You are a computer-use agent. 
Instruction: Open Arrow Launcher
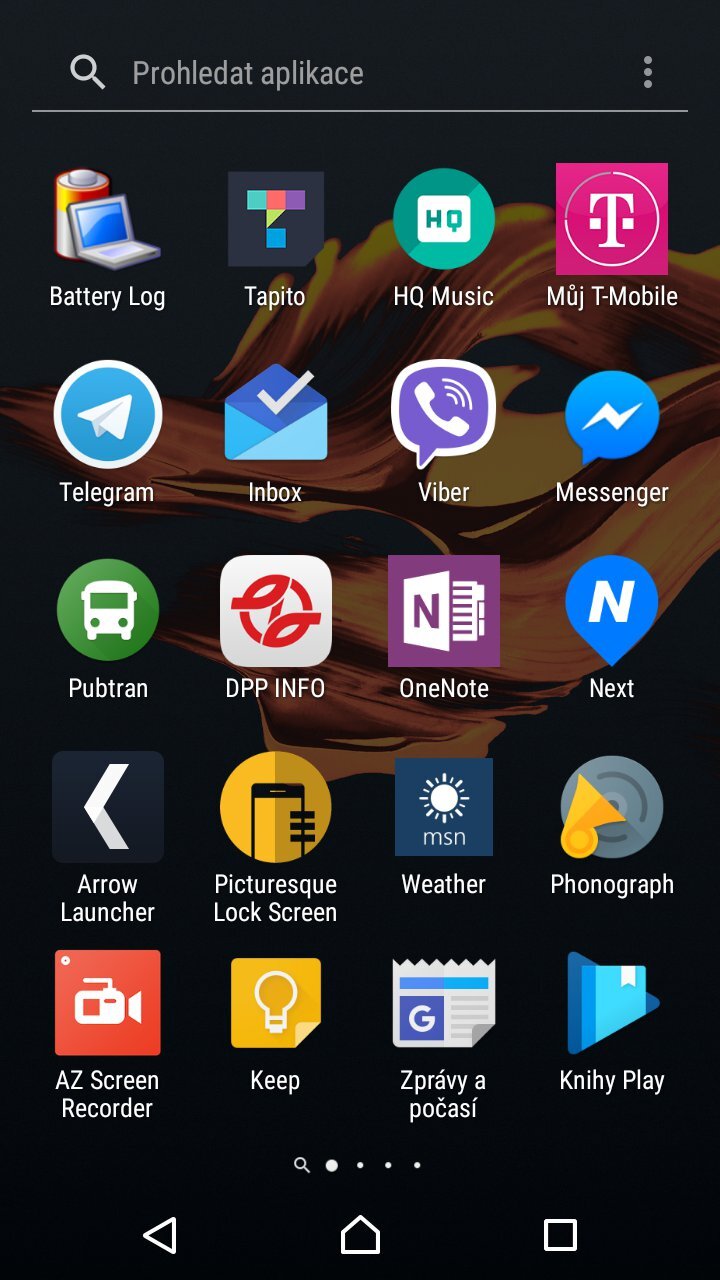(x=107, y=806)
